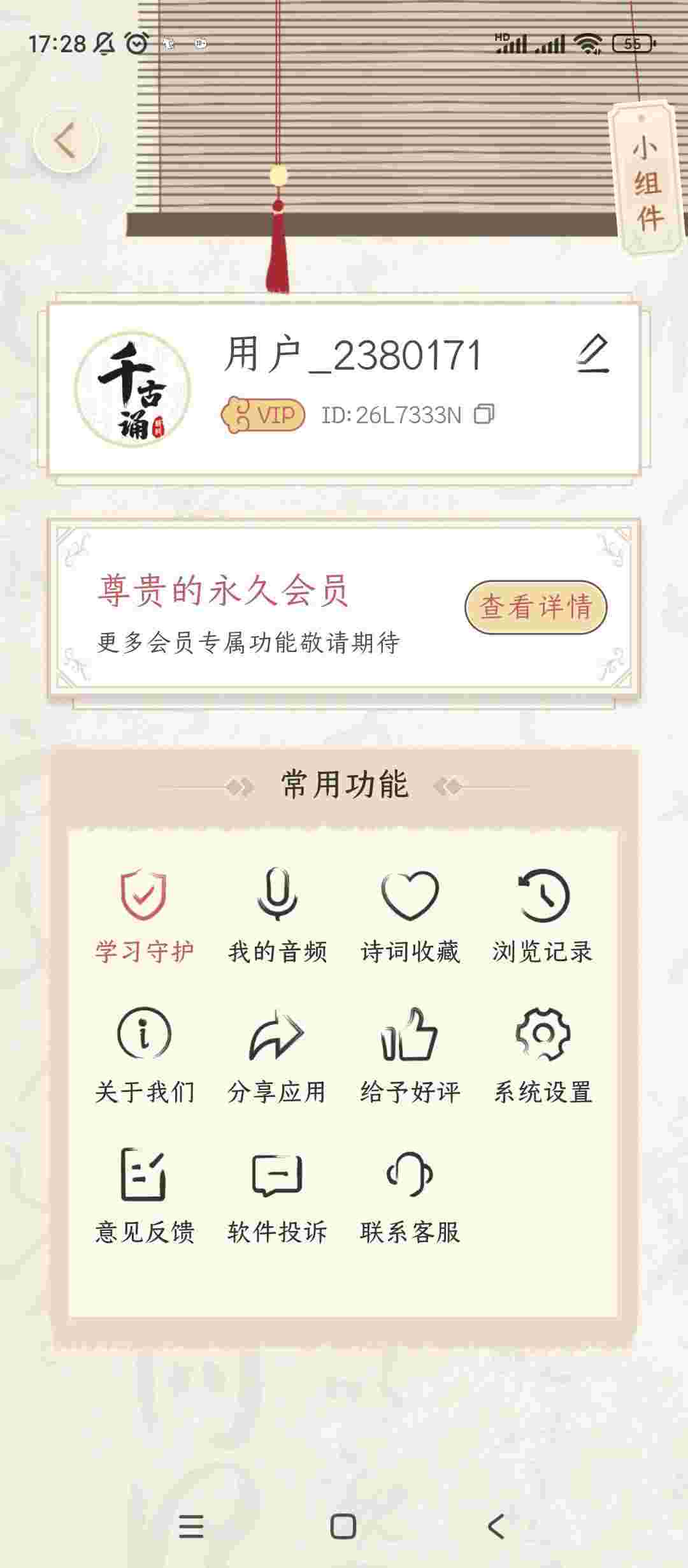The image size is (688, 1568).
Task: Tap the system home button
Action: [x=343, y=1527]
